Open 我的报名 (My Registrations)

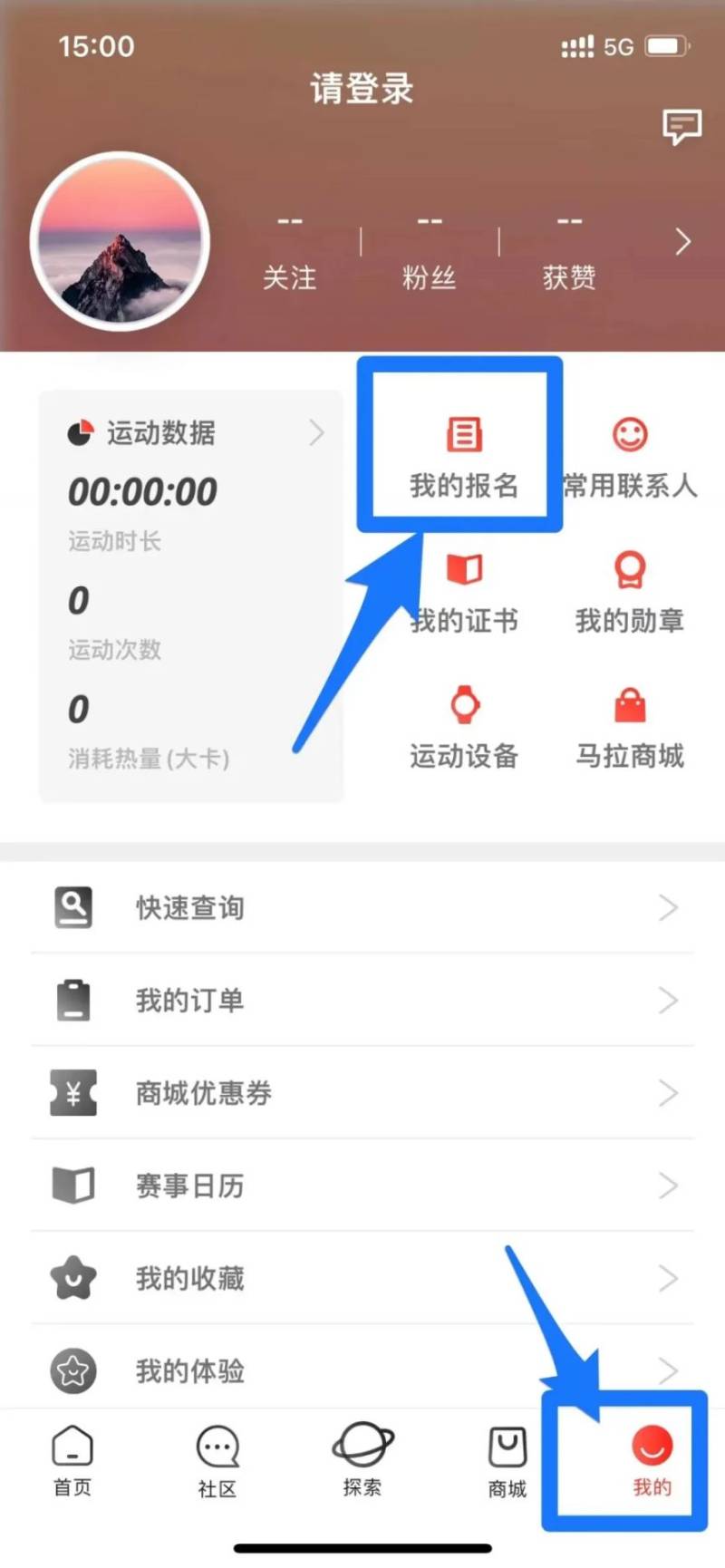coord(463,453)
